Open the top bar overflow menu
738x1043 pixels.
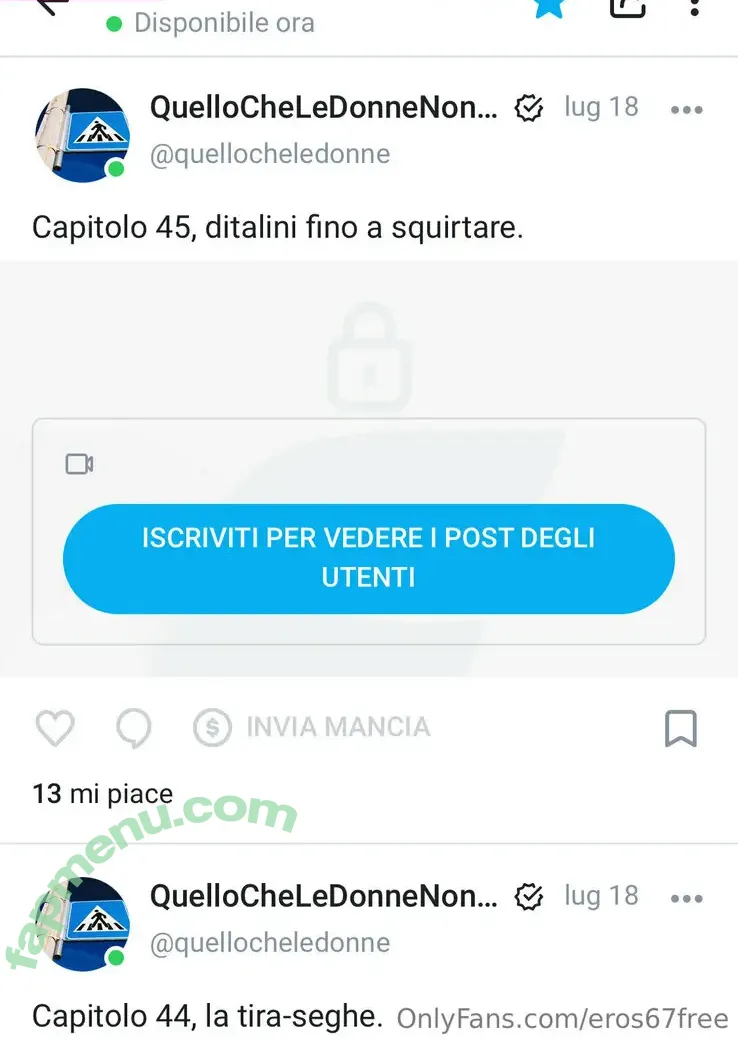click(x=695, y=6)
